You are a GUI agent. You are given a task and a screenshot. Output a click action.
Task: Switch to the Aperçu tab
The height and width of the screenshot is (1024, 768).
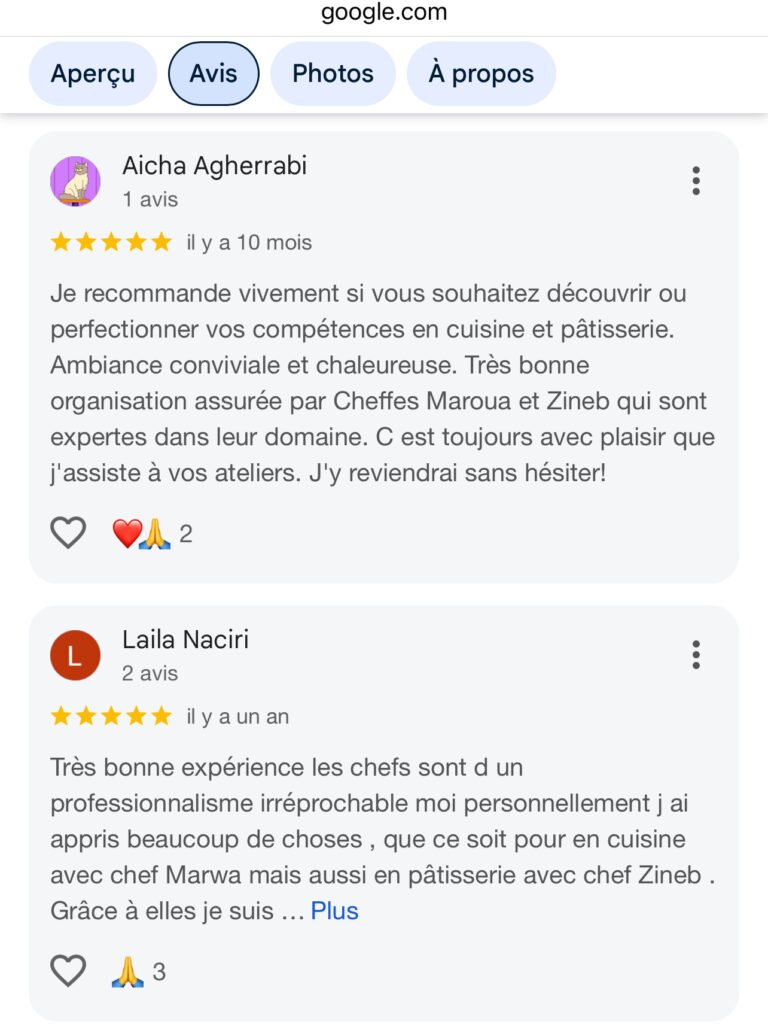(x=93, y=74)
